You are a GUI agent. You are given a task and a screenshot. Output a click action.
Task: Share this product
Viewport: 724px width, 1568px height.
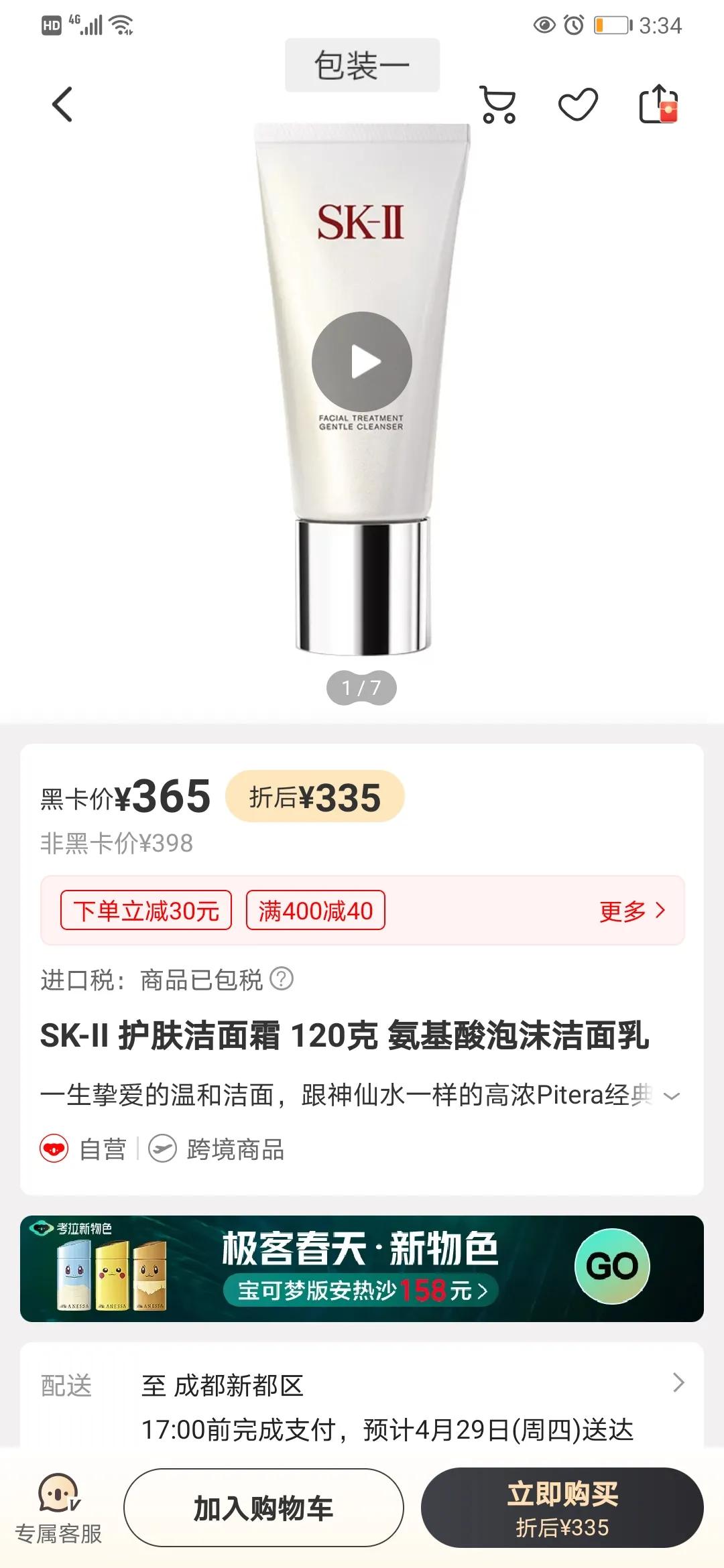[x=658, y=105]
